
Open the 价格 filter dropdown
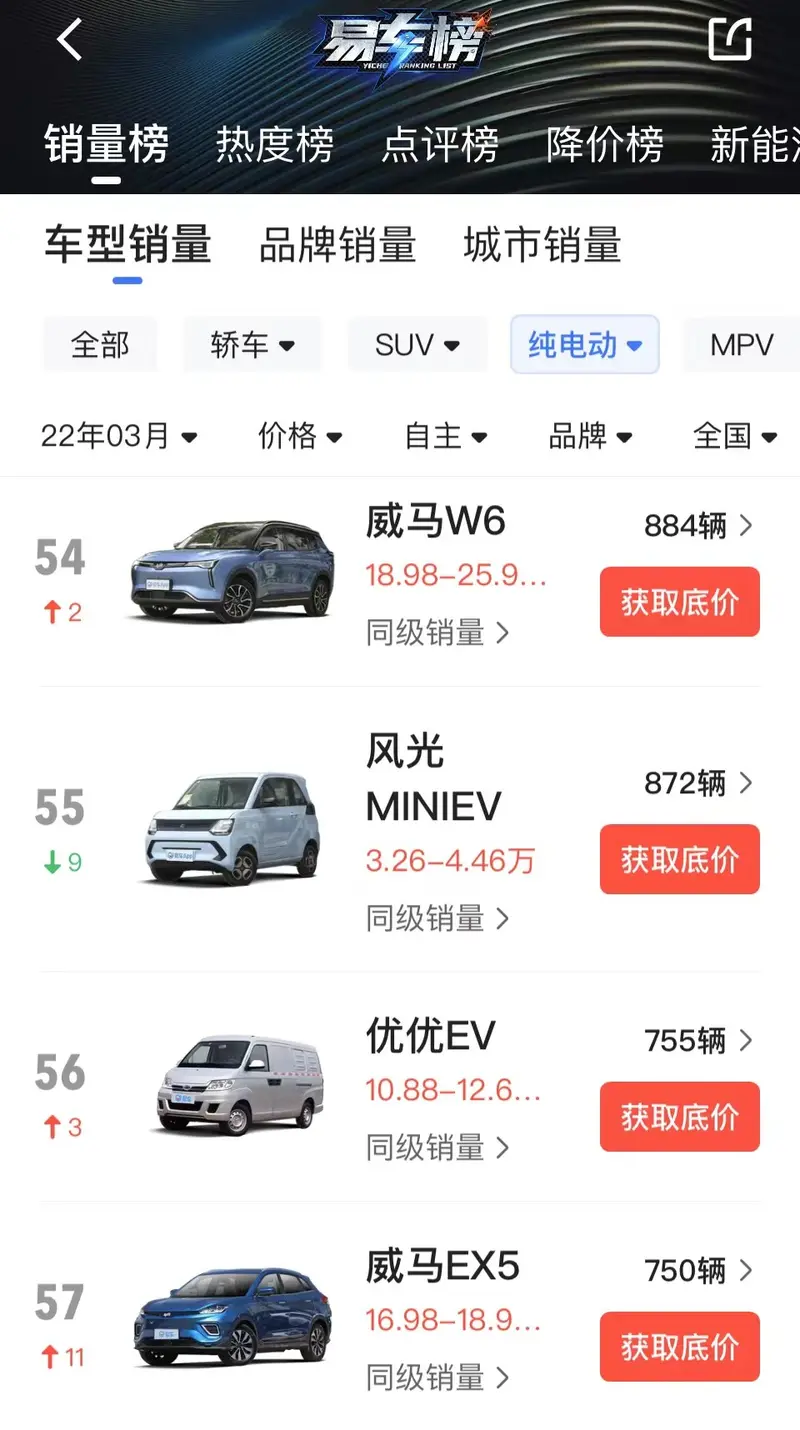click(300, 436)
